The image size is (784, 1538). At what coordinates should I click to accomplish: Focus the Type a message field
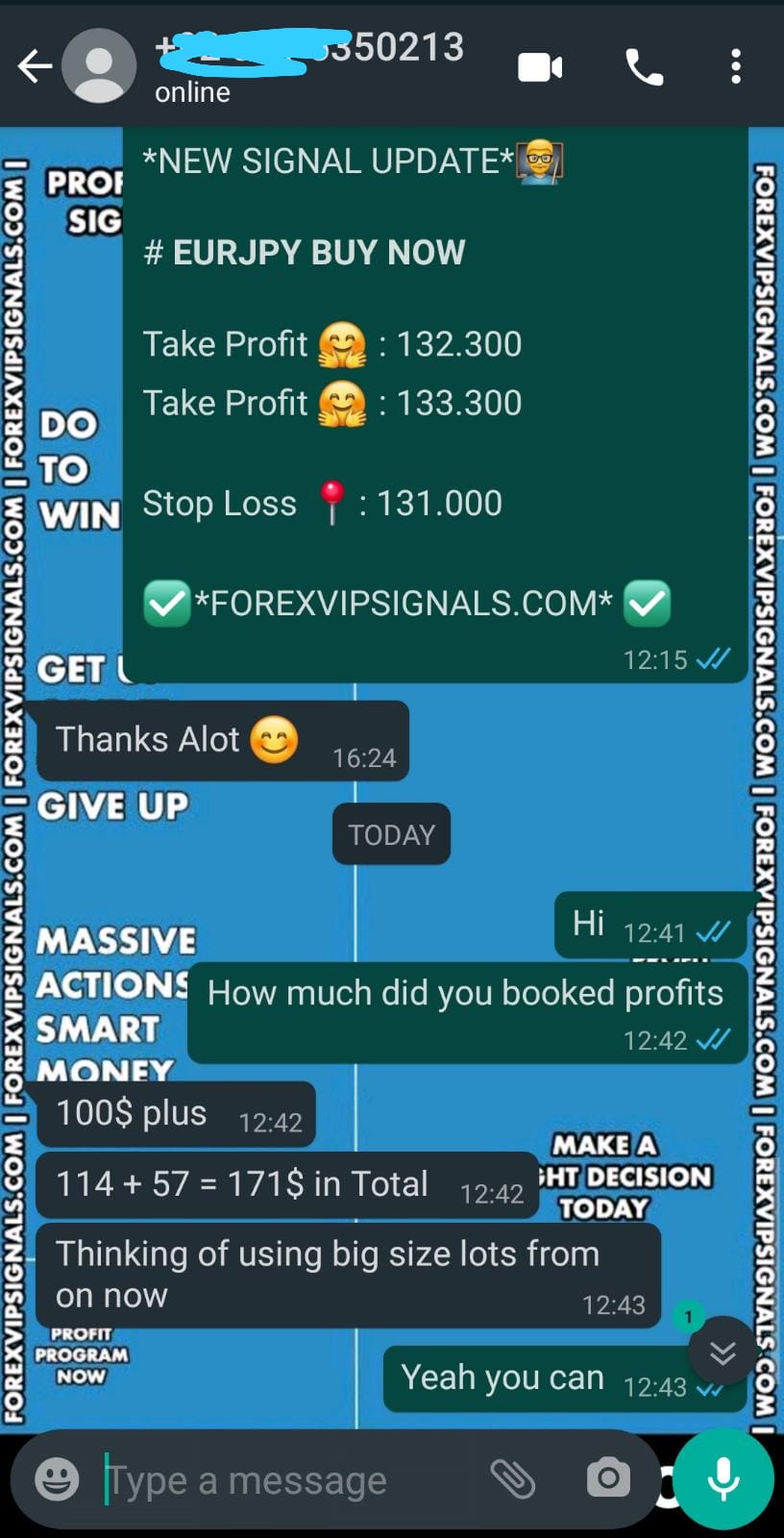tap(279, 1480)
